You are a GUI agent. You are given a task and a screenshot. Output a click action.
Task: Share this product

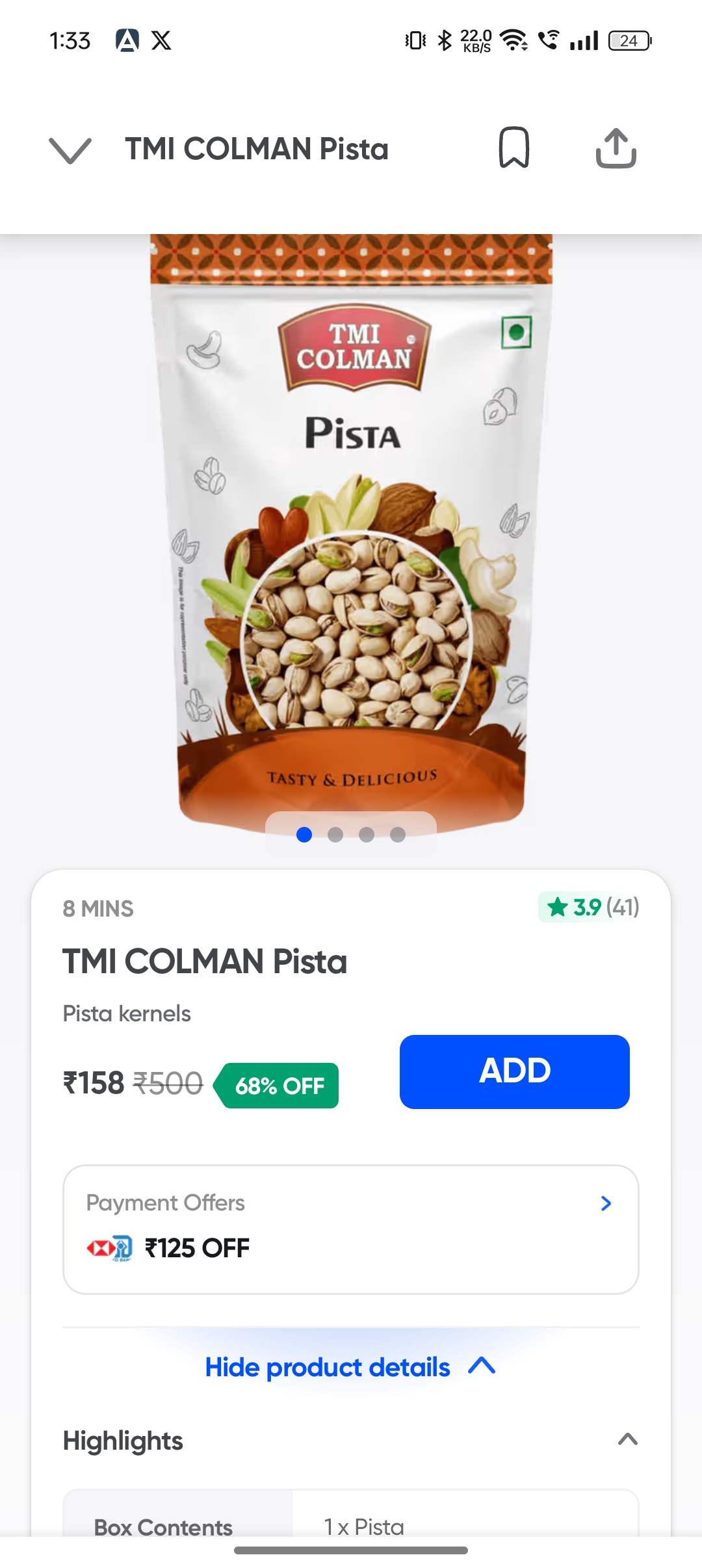(x=616, y=148)
